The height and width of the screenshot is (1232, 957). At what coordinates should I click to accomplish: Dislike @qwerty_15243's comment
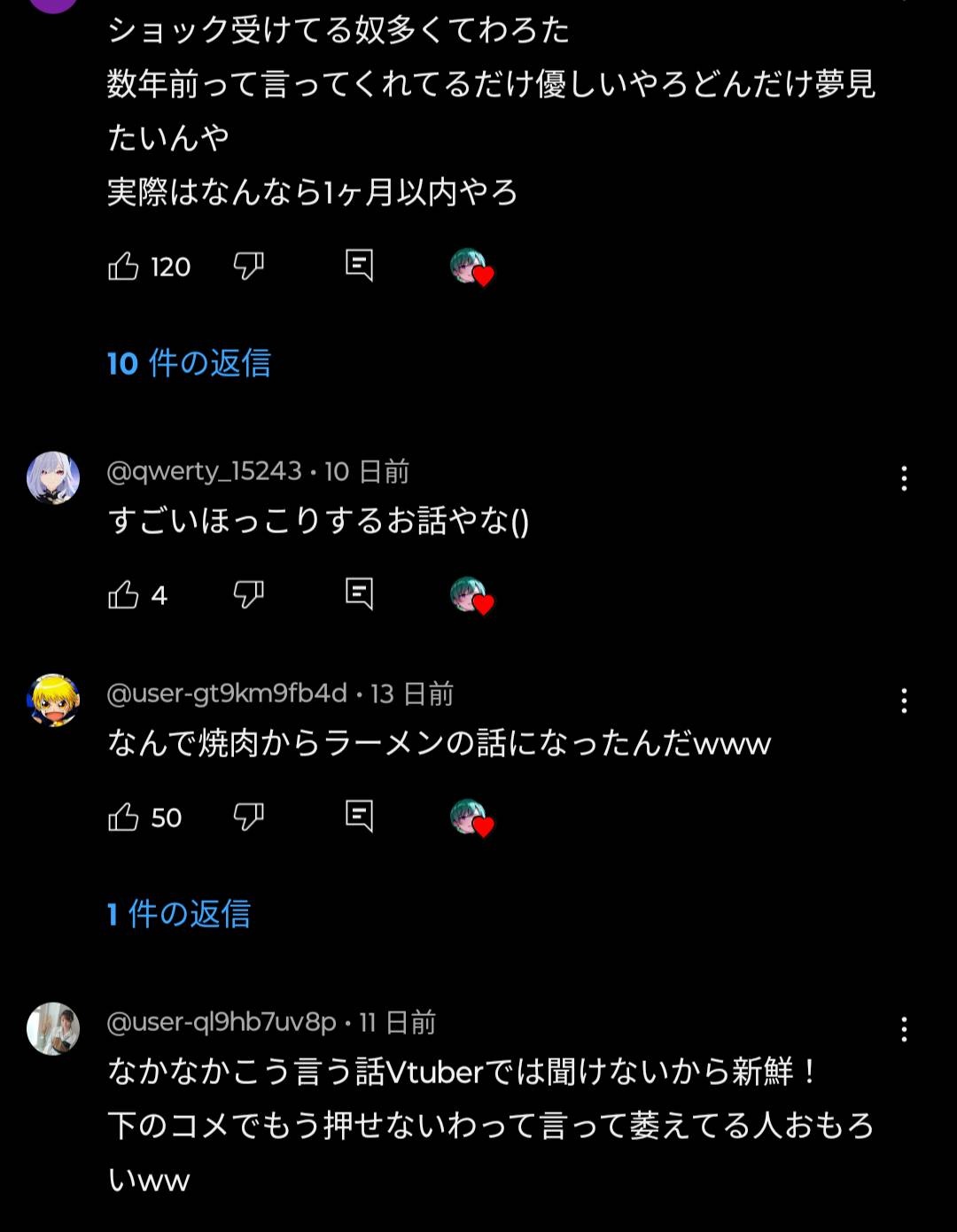pos(248,594)
